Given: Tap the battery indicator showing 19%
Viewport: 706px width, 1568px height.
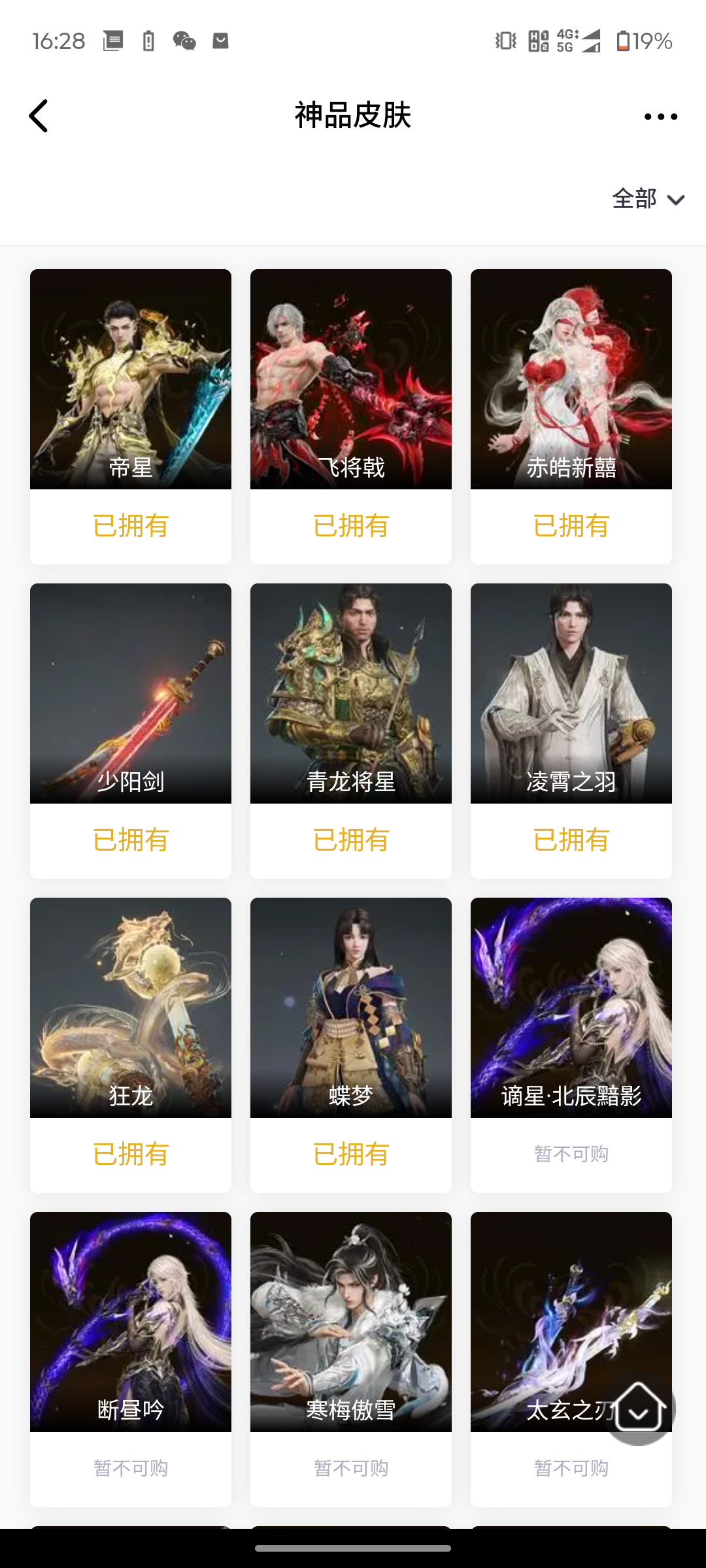Looking at the screenshot, I should click(x=644, y=41).
